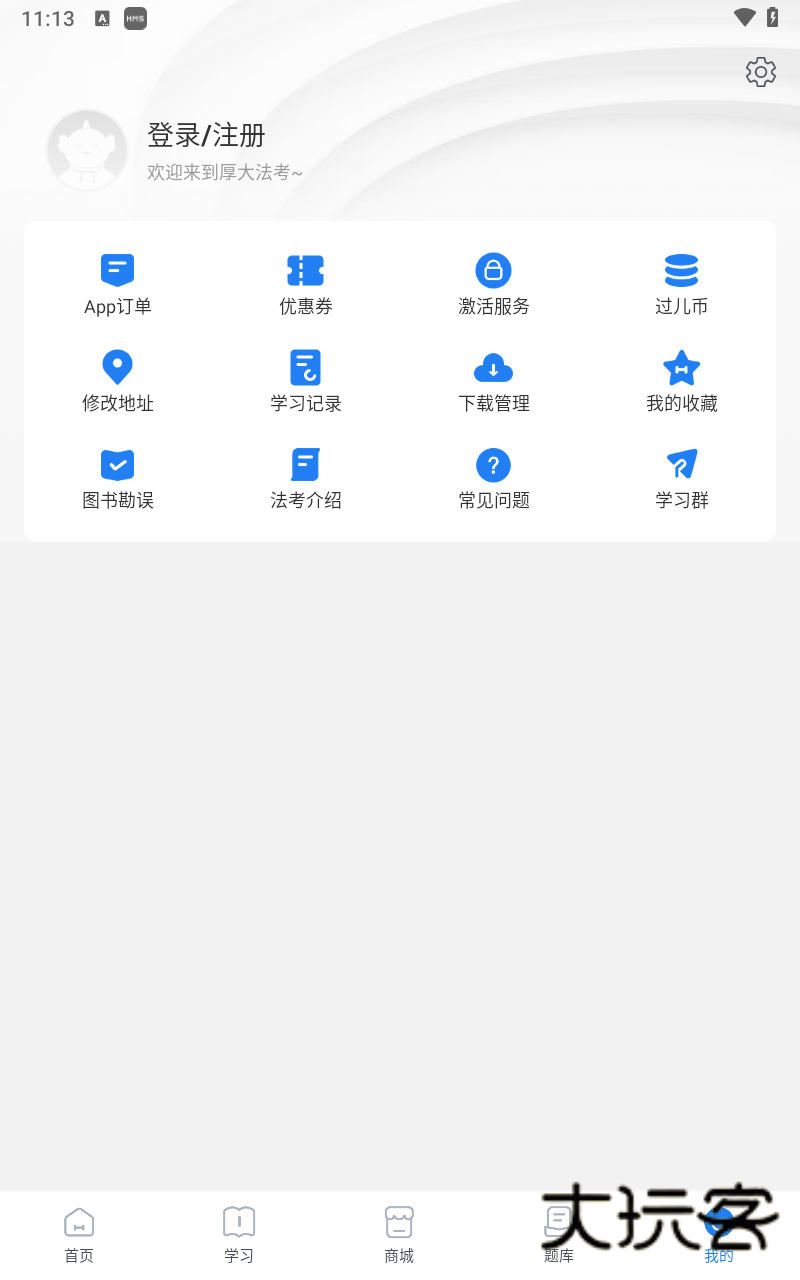Viewport: 800px width, 1280px height.
Task: Read 法考介绍
Action: tap(306, 478)
